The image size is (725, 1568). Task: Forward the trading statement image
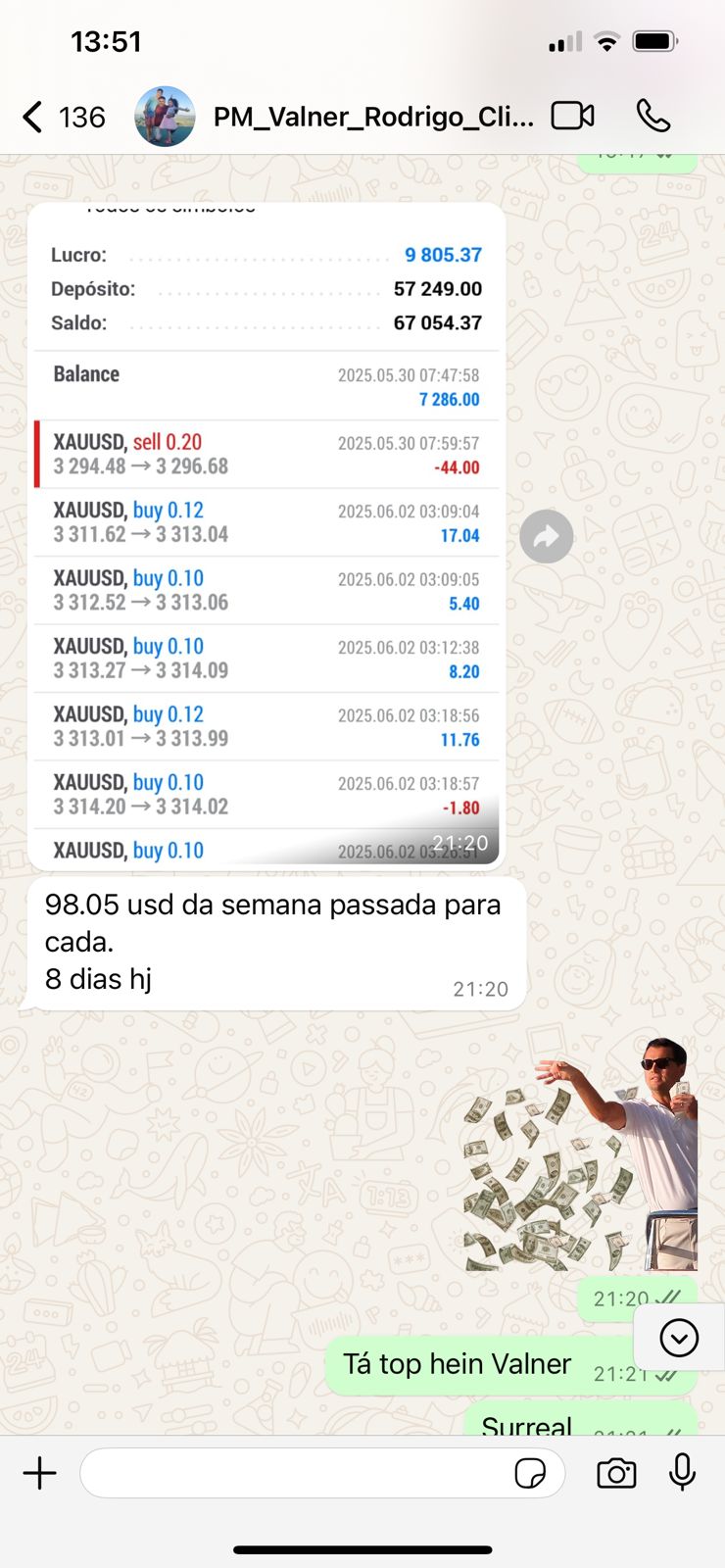[546, 536]
